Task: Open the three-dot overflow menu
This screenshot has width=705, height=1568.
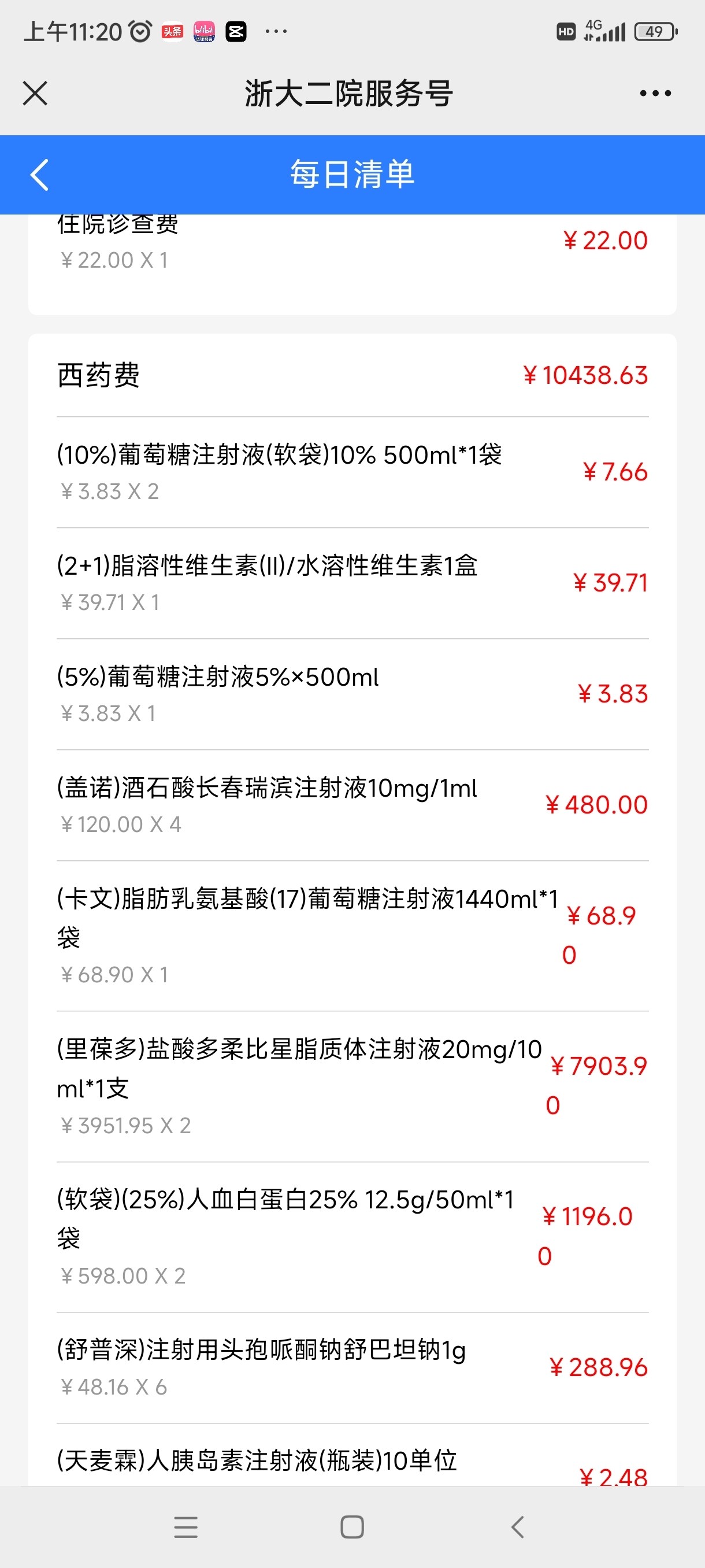Action: pyautogui.click(x=655, y=93)
